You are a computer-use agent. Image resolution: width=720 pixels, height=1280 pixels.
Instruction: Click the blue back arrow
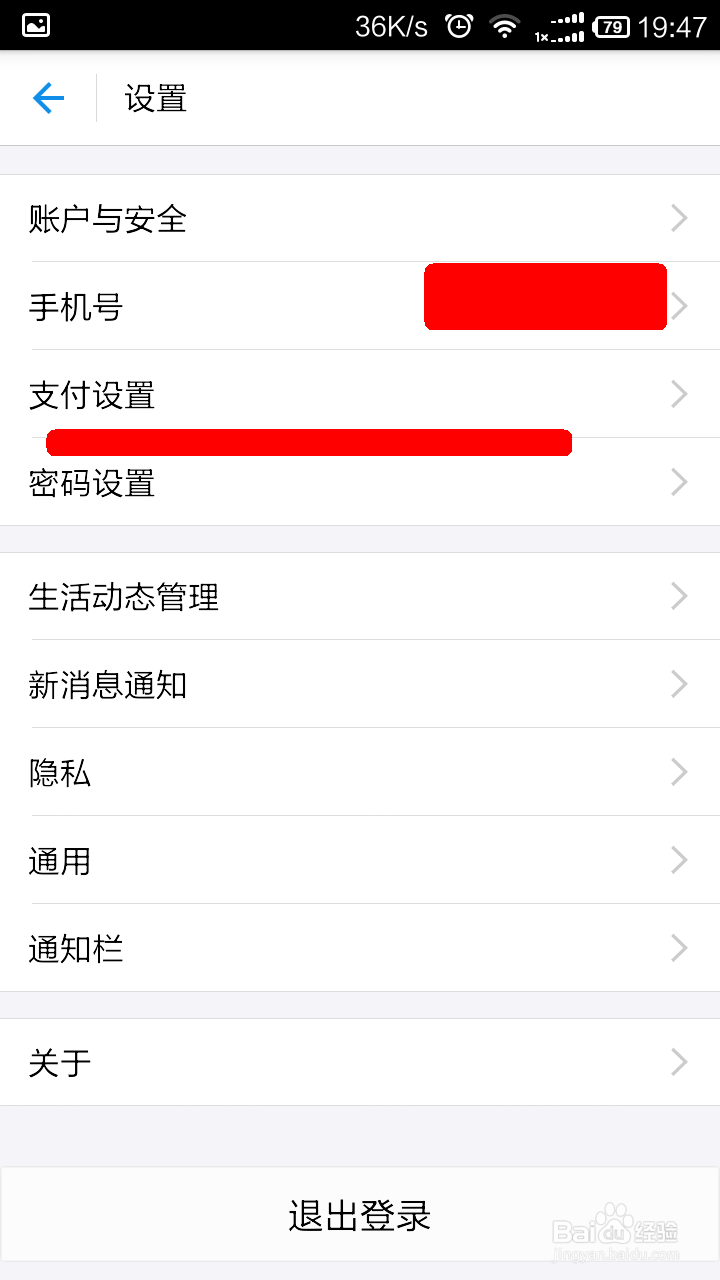pyautogui.click(x=47, y=98)
